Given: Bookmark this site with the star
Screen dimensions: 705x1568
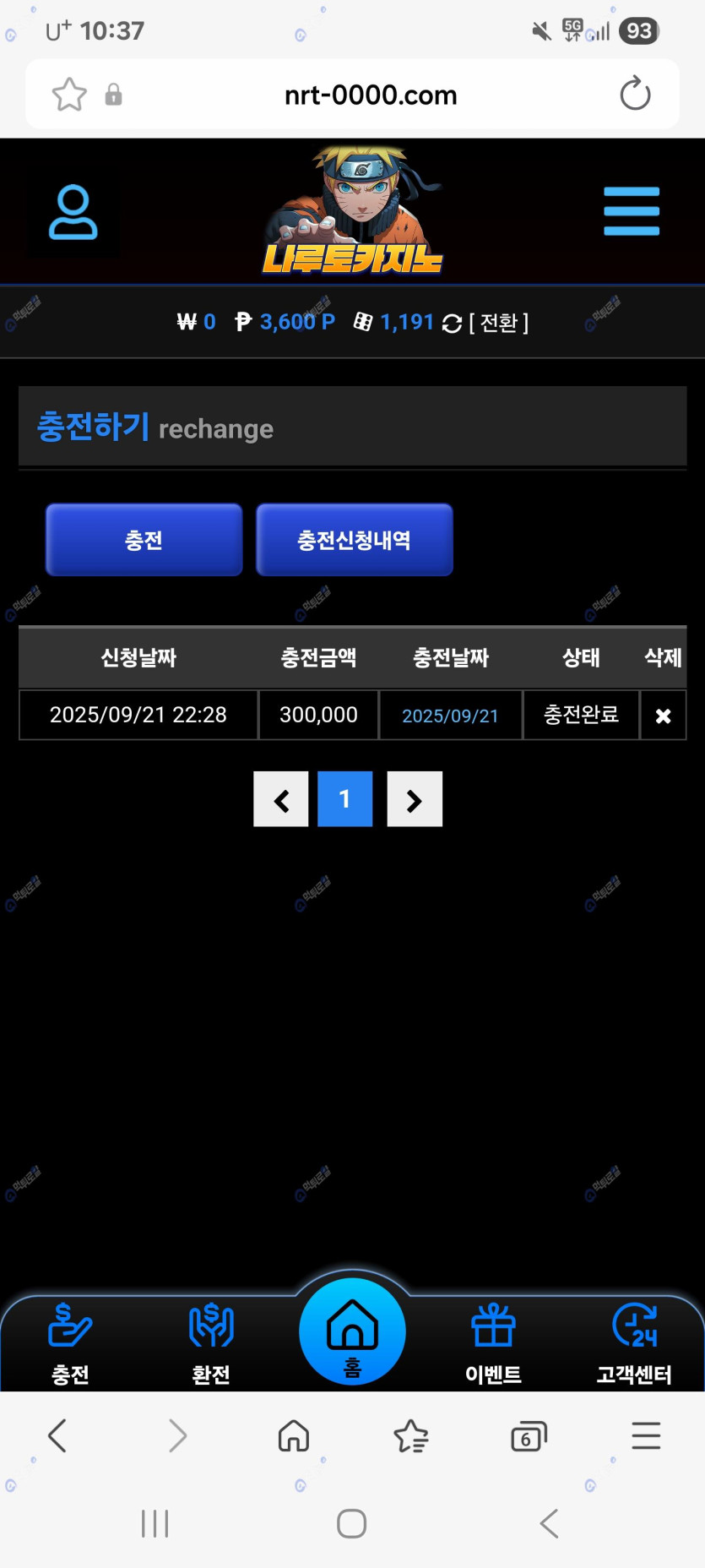Looking at the screenshot, I should [x=69, y=94].
